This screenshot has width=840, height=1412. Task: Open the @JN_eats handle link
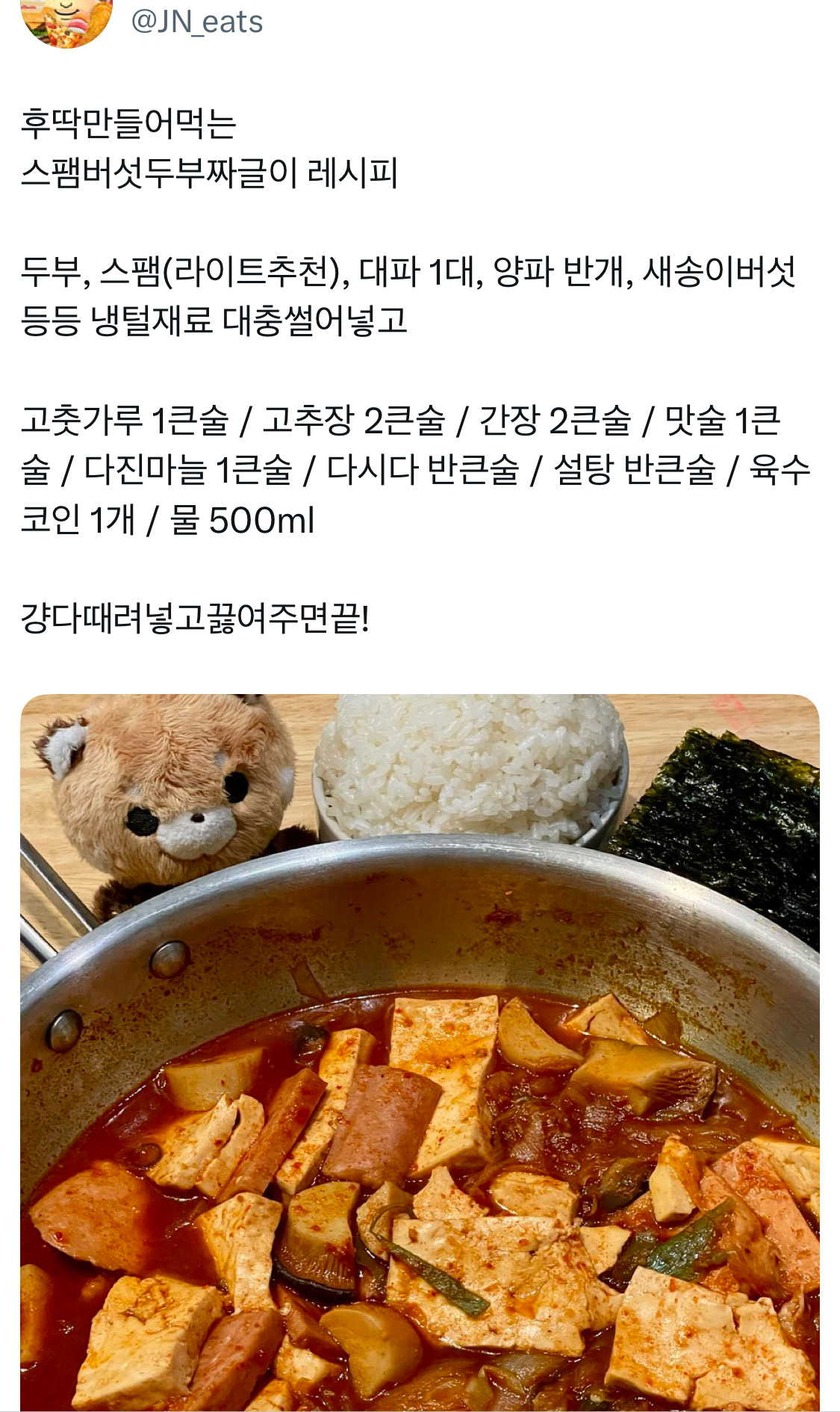(196, 22)
